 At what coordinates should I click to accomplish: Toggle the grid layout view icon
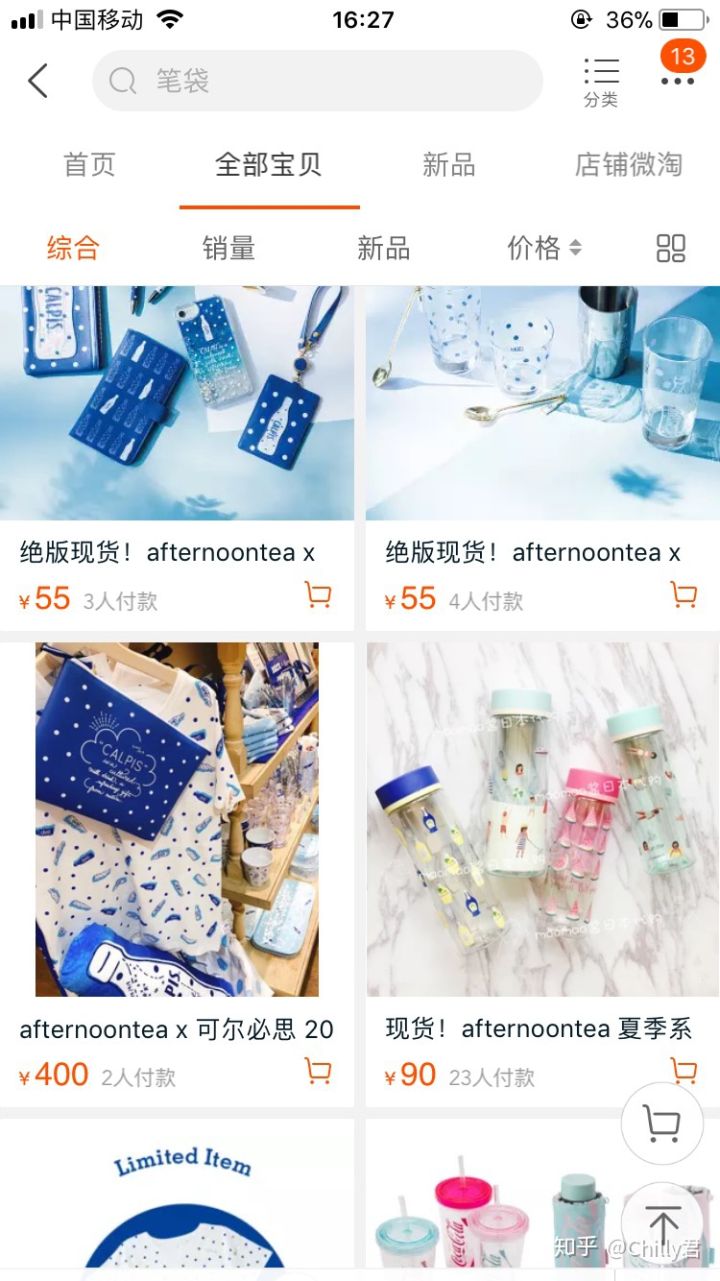670,248
